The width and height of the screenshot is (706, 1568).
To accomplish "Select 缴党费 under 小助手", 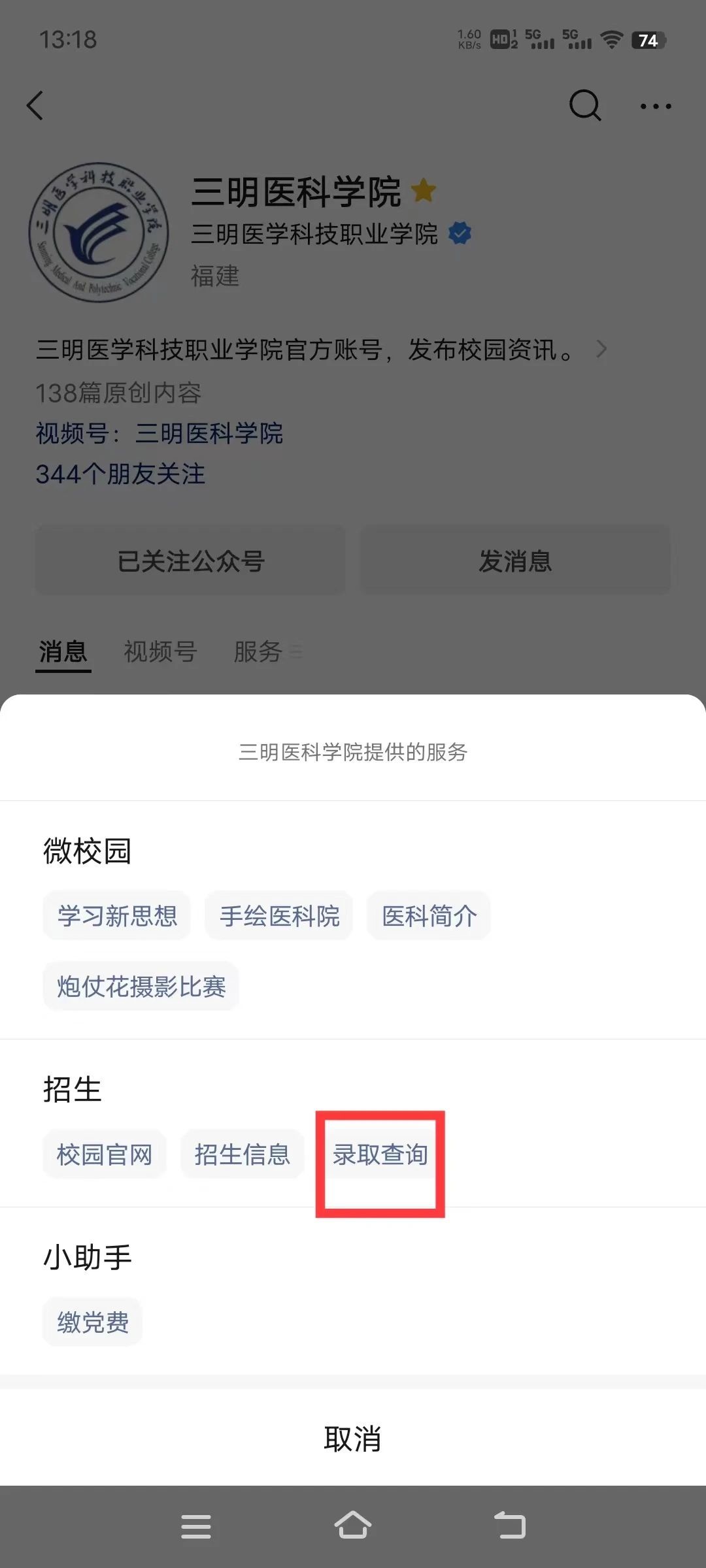I will tap(93, 1322).
